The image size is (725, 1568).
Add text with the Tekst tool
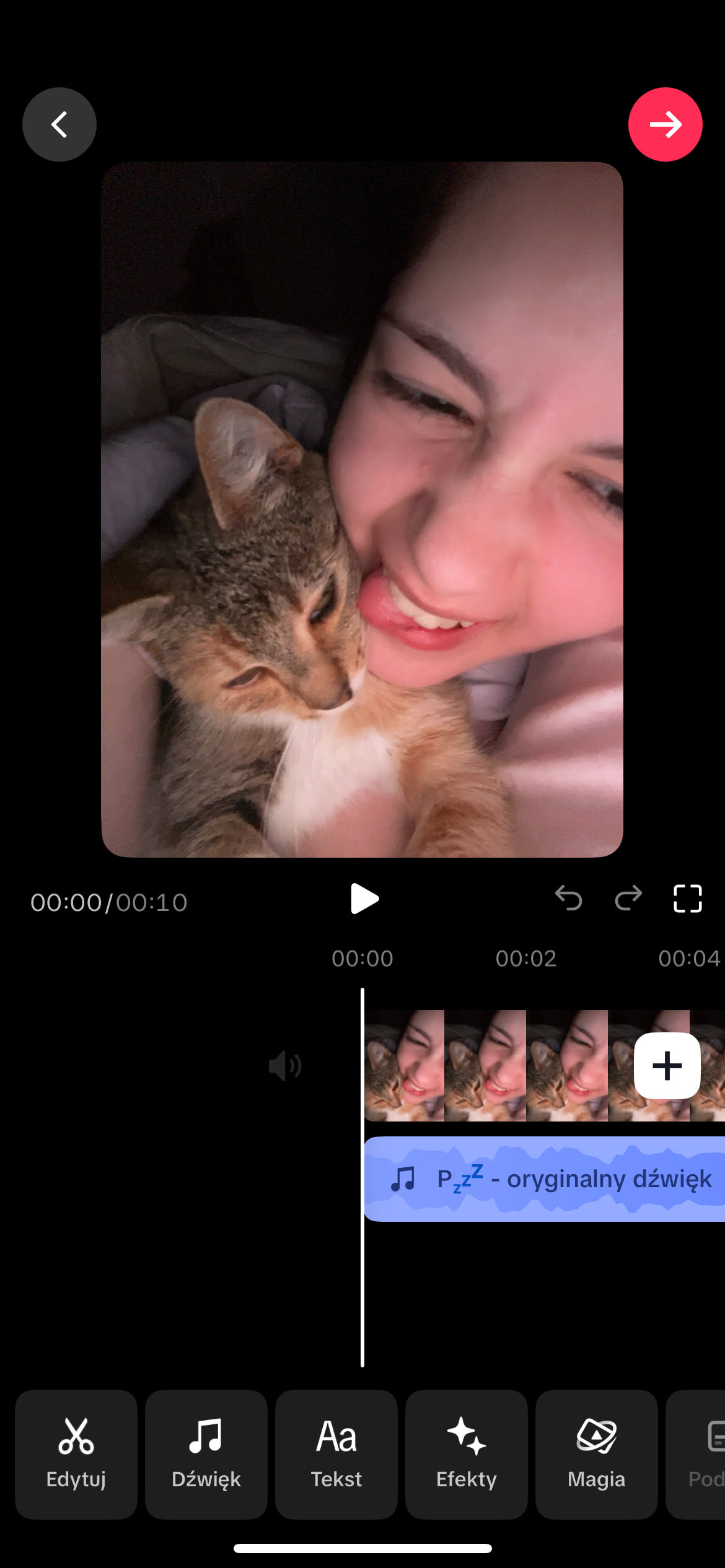(x=336, y=1454)
